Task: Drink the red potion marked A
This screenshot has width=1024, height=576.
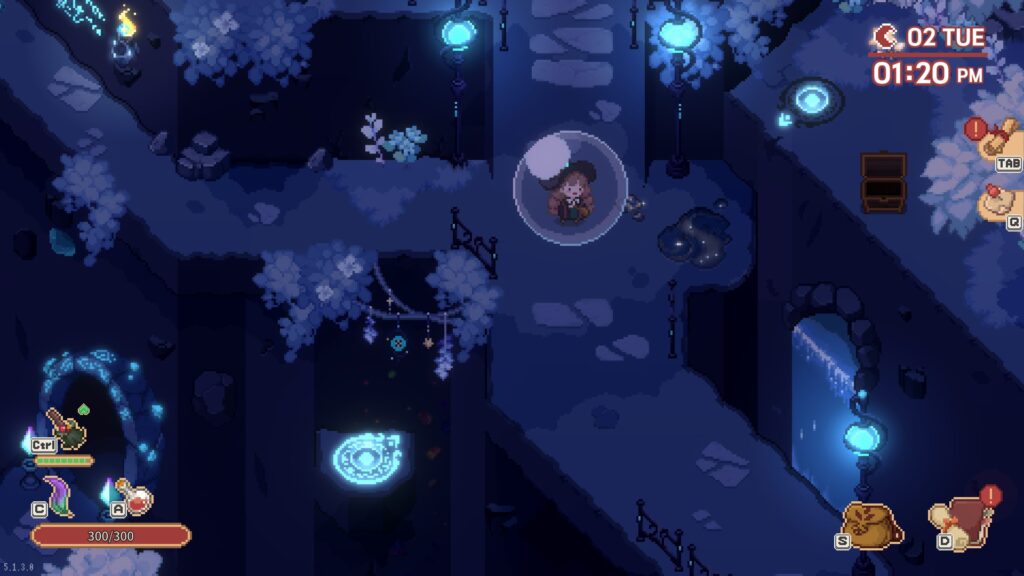Action: pos(135,495)
